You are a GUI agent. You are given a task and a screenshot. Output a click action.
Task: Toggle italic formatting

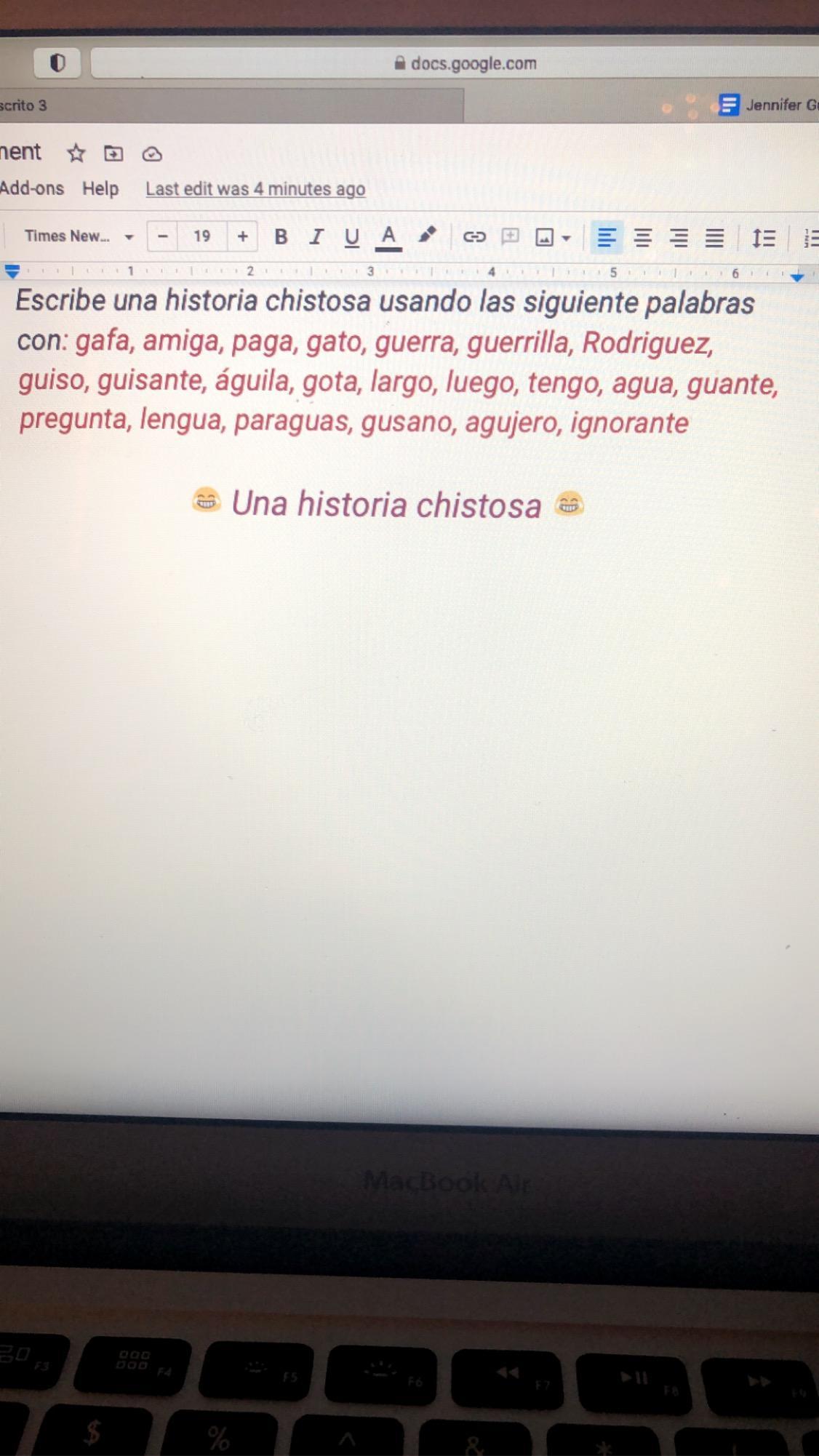click(x=316, y=237)
